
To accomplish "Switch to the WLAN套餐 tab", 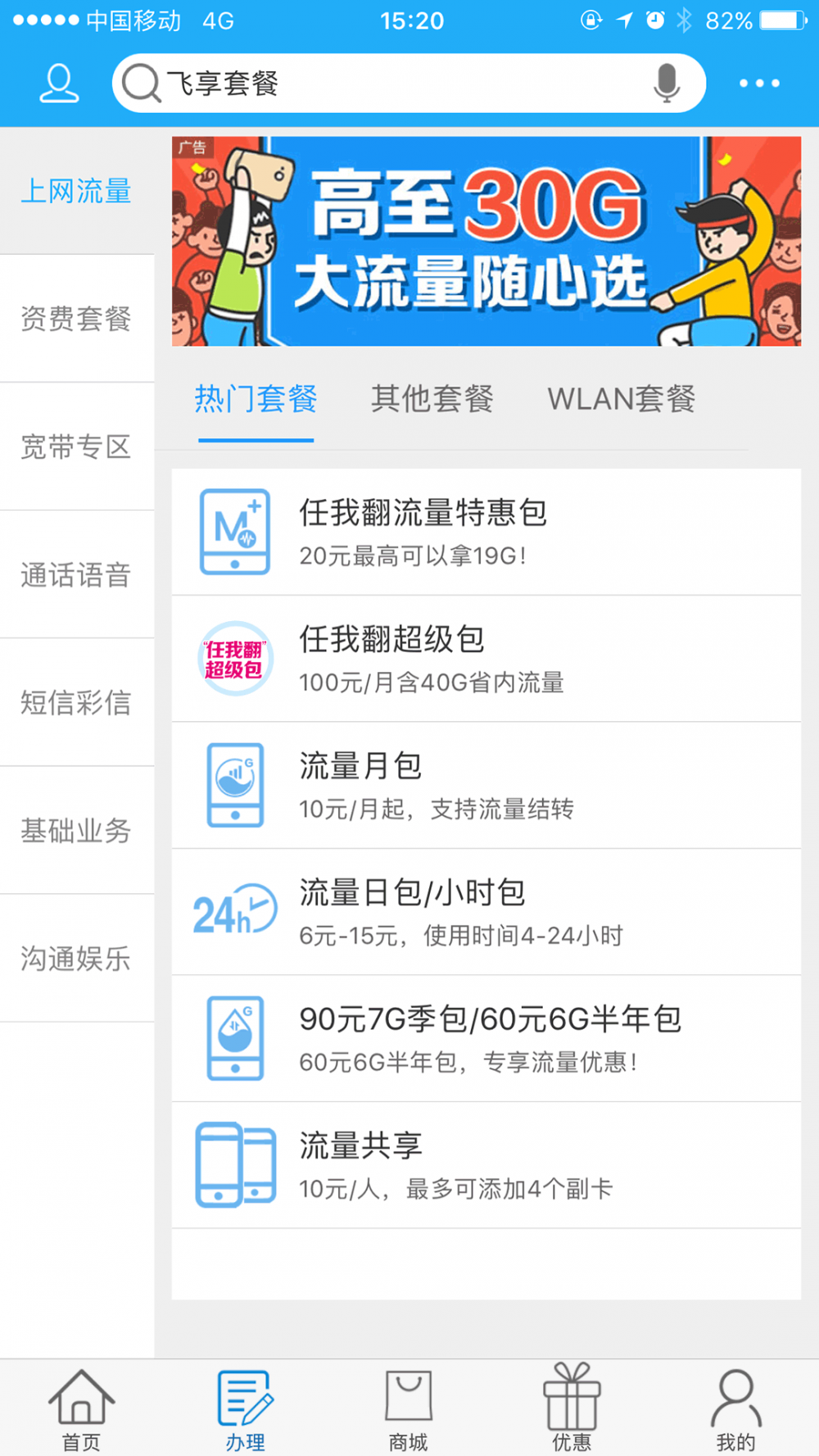I will pos(622,399).
